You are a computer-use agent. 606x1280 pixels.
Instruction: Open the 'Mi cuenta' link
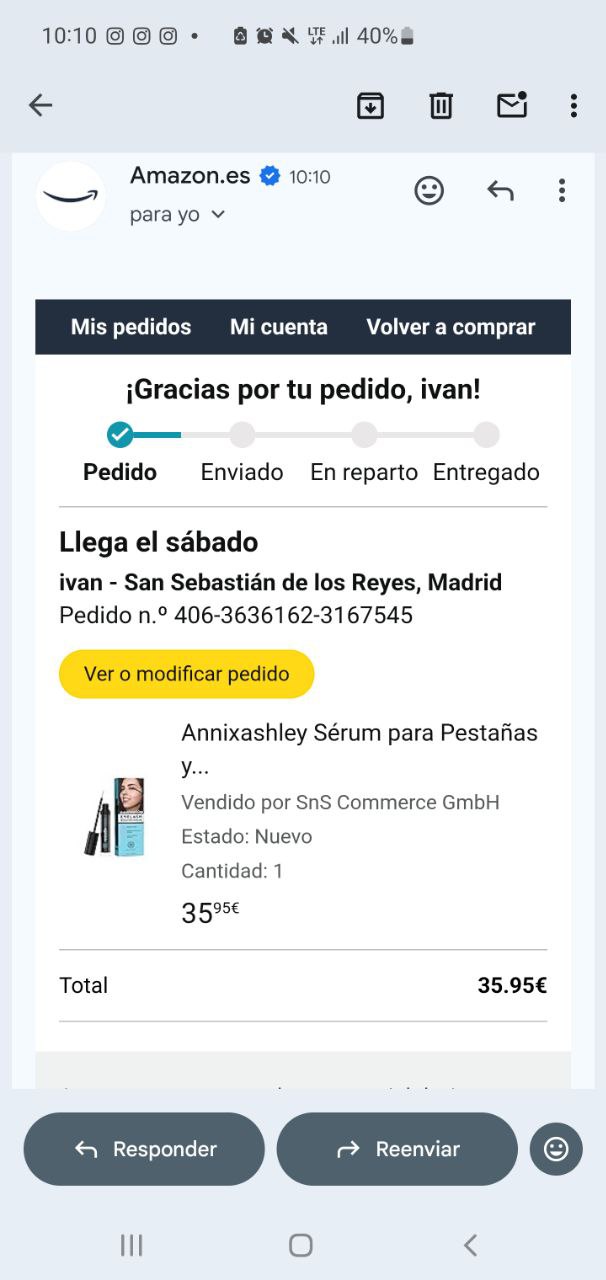click(x=279, y=327)
